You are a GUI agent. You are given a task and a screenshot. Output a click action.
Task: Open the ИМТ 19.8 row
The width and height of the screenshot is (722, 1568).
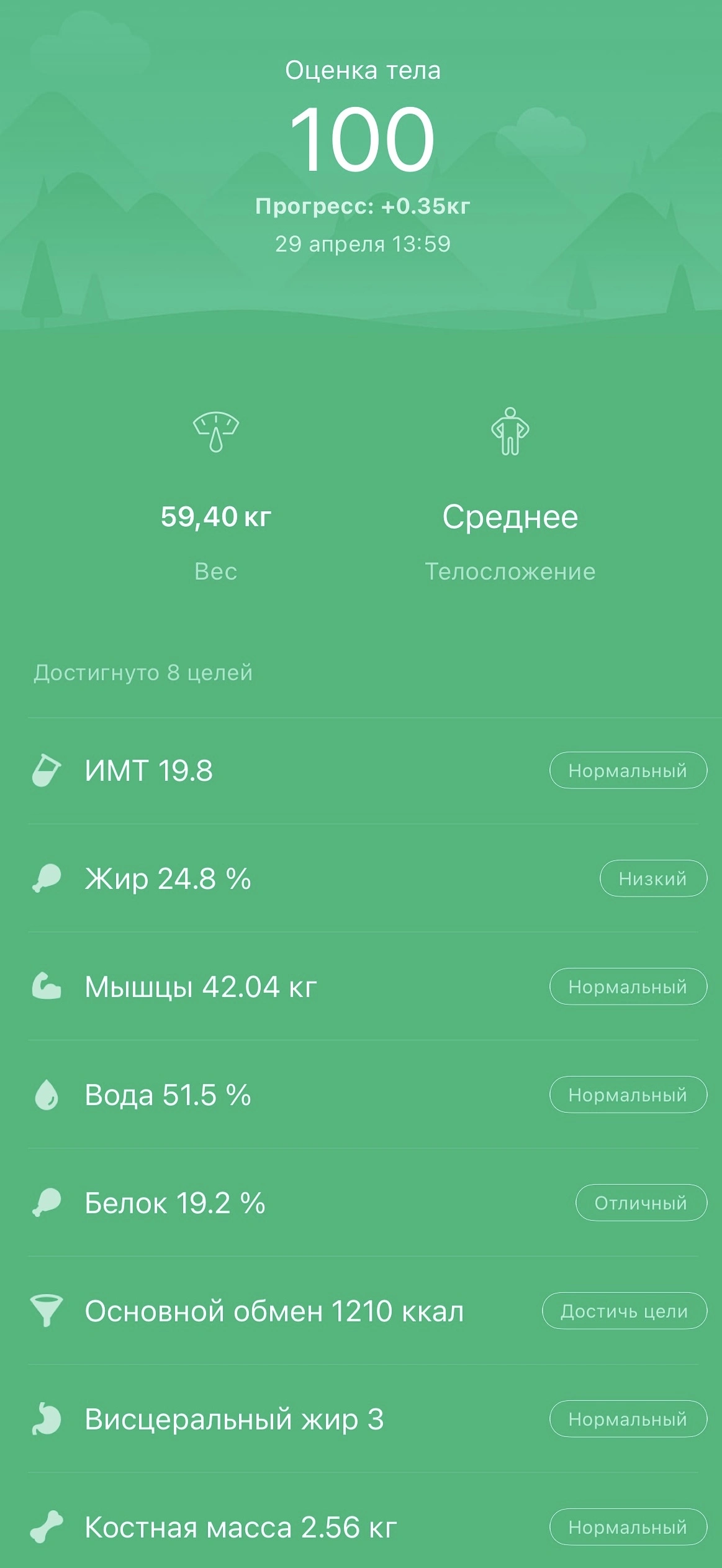[x=149, y=770]
